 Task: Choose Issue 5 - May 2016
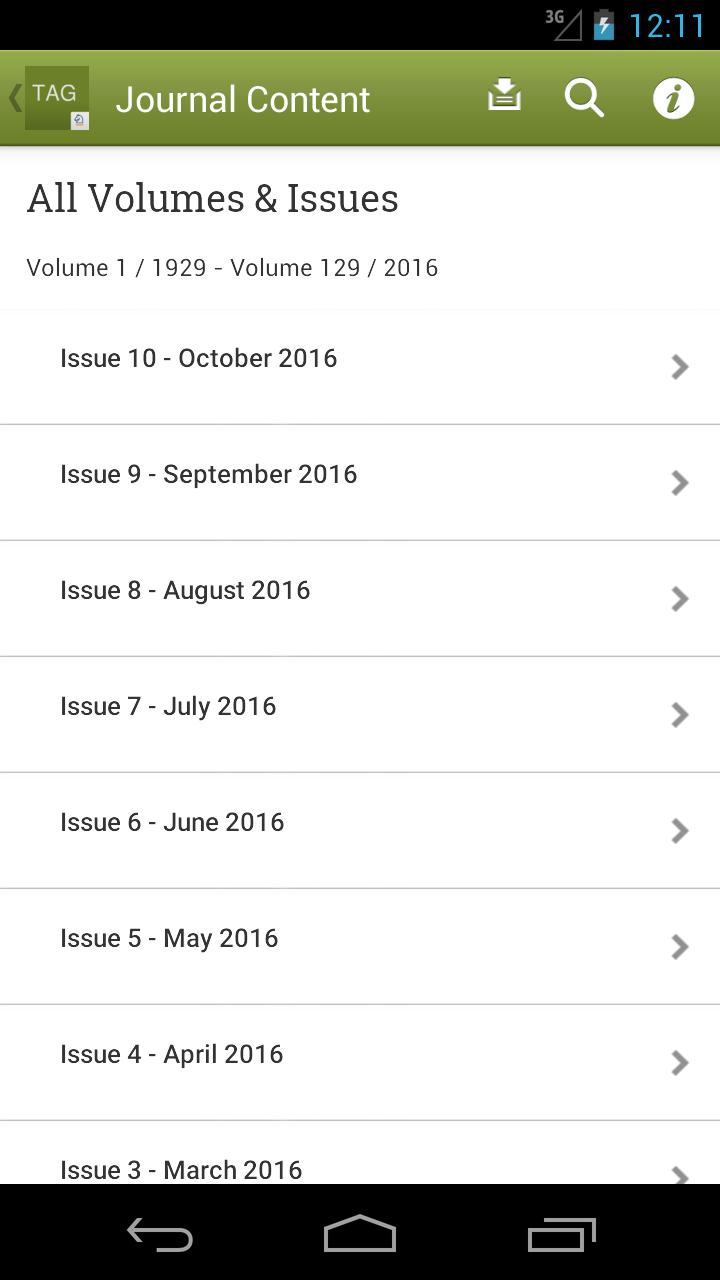[360, 946]
